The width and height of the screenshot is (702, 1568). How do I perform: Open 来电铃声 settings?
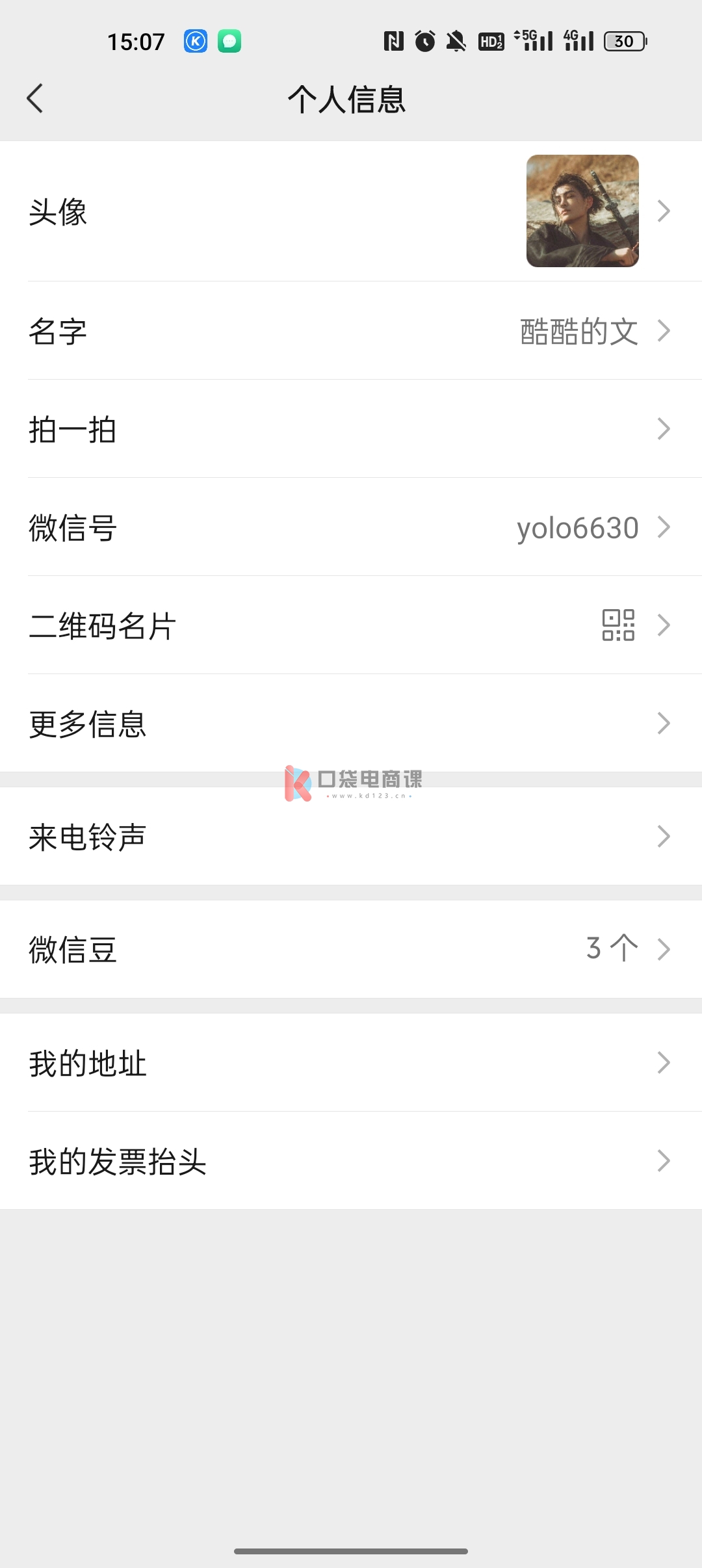pyautogui.click(x=351, y=836)
